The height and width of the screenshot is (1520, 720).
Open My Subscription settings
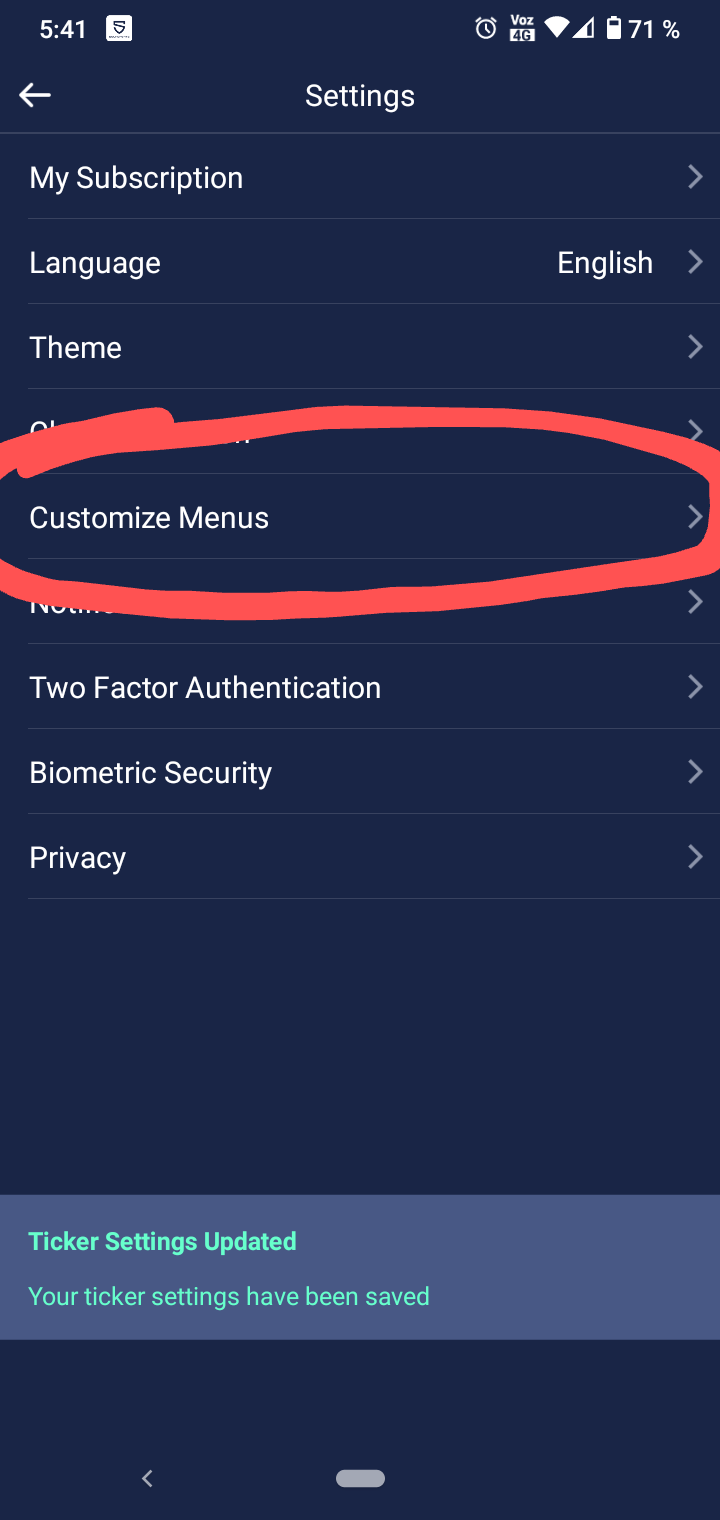[360, 177]
